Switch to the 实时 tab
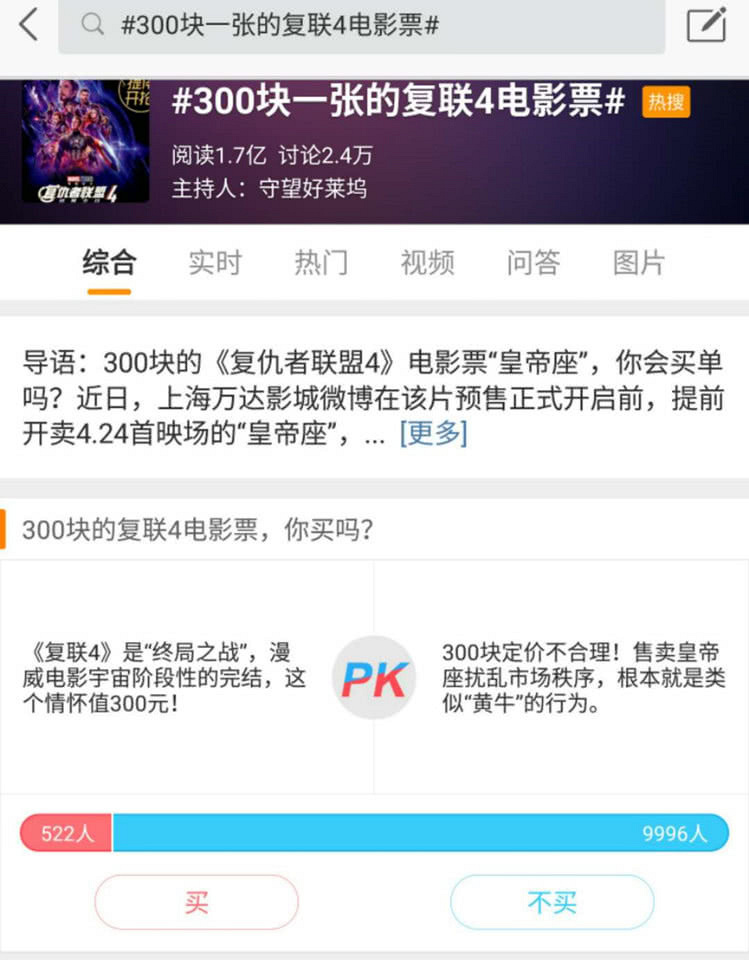Screen dimensions: 749x960 point(215,262)
